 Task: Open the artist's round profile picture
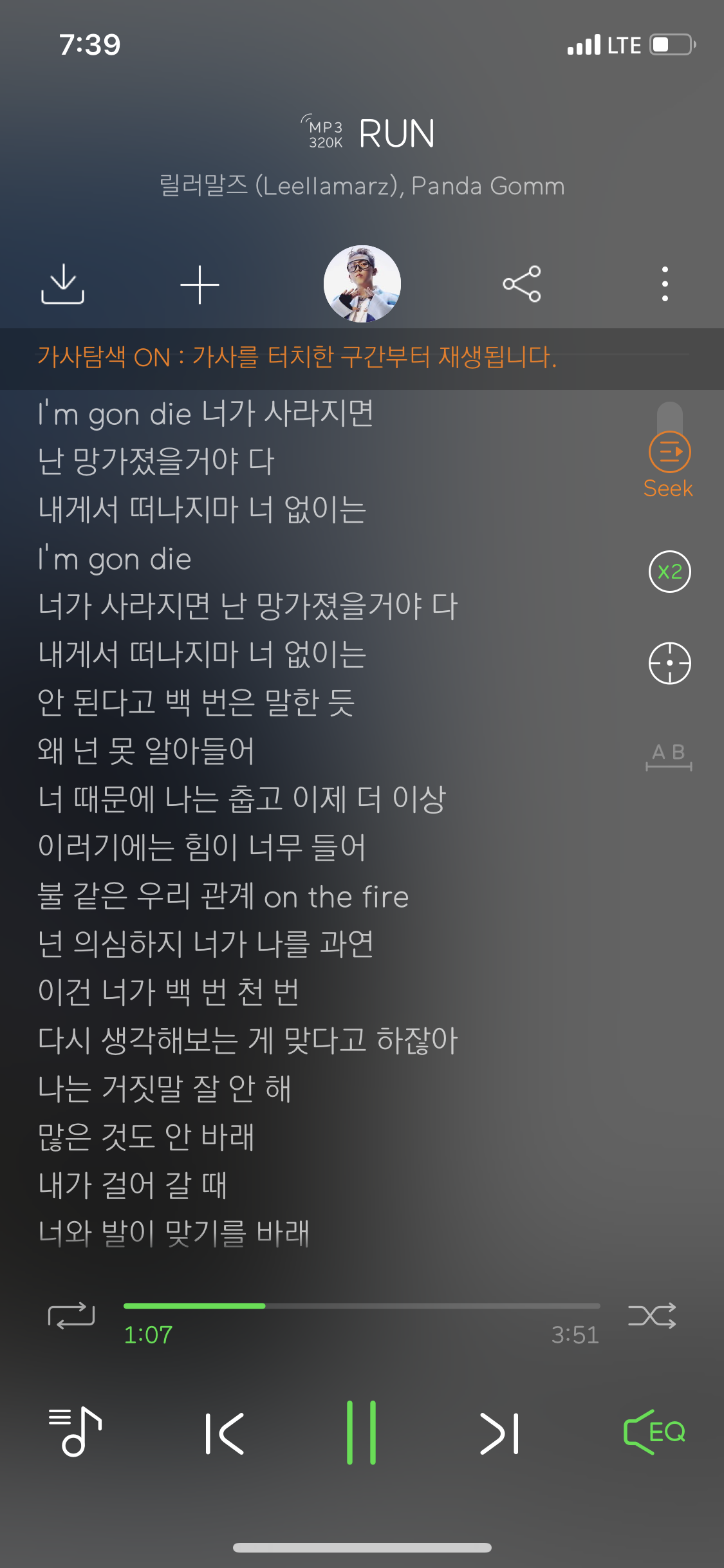362,284
